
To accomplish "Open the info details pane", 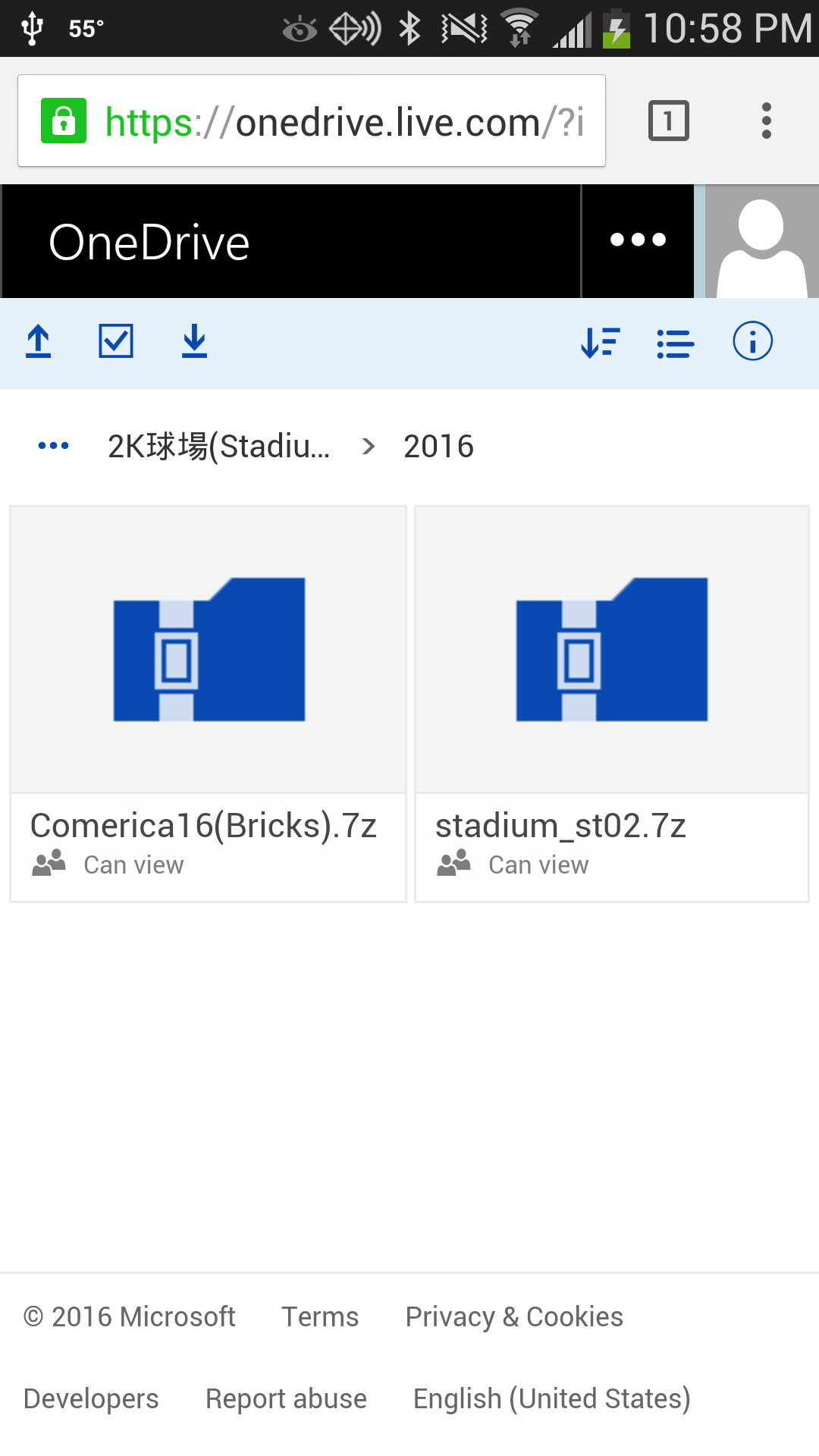I will tap(752, 341).
